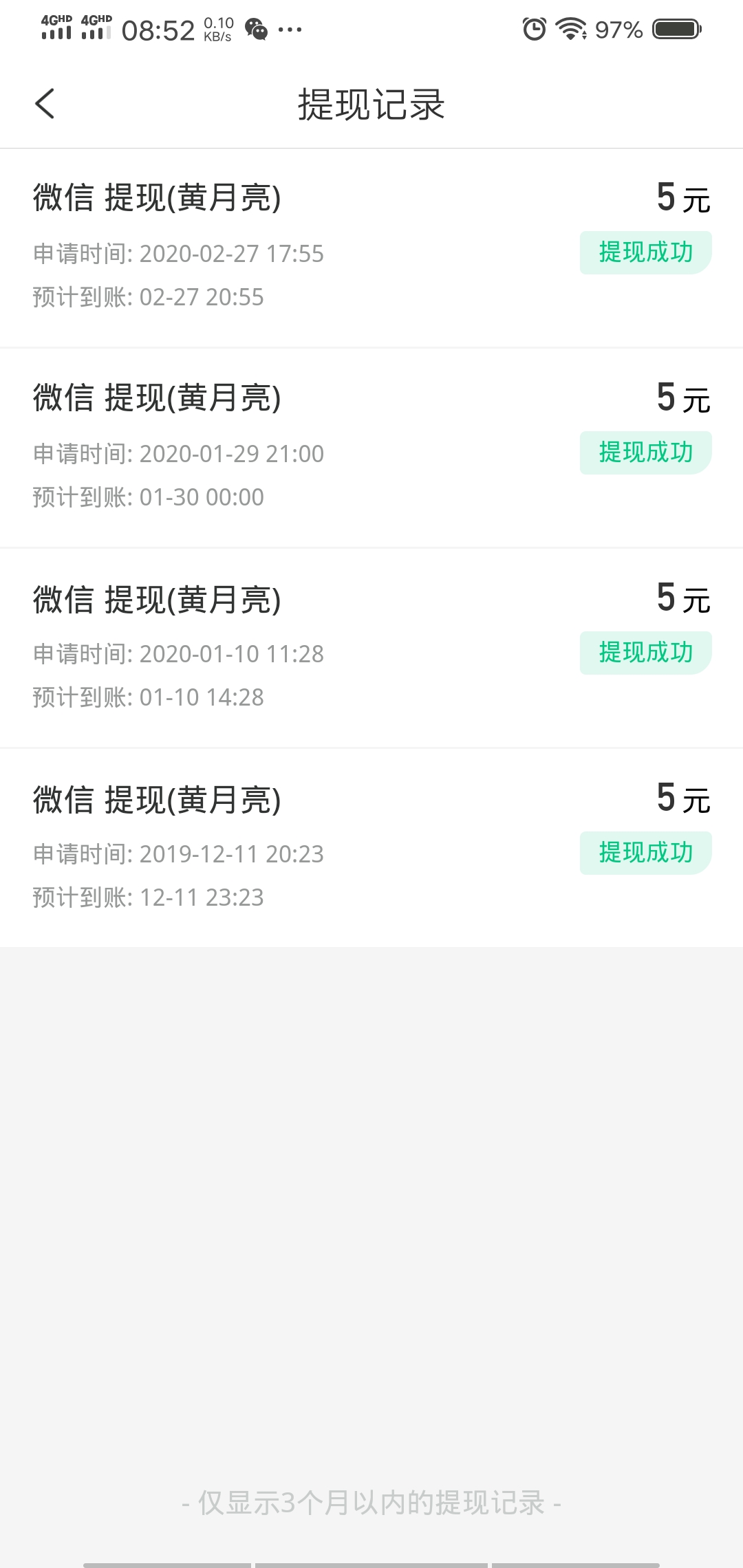Select the 申请时间 line of the 2019-12-11 record
Image resolution: width=743 pixels, height=1568 pixels.
tap(177, 854)
